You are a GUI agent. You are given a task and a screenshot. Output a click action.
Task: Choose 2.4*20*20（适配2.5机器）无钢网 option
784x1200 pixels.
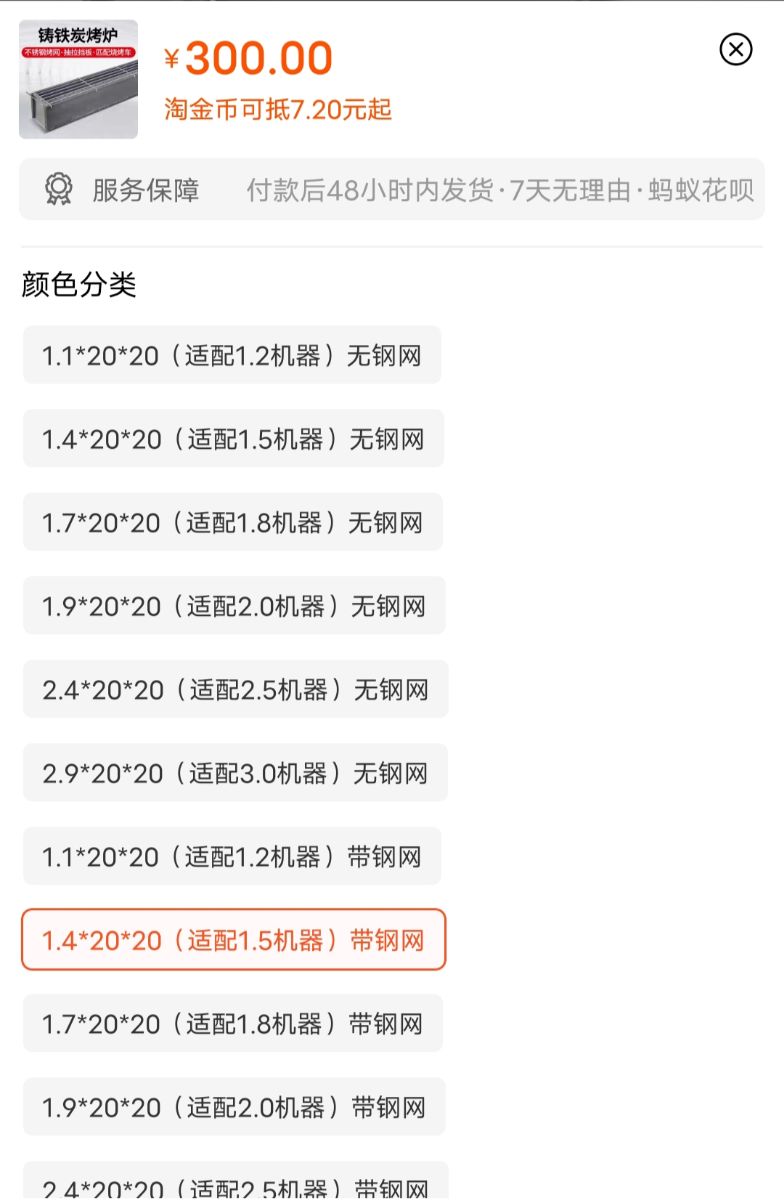(x=235, y=689)
